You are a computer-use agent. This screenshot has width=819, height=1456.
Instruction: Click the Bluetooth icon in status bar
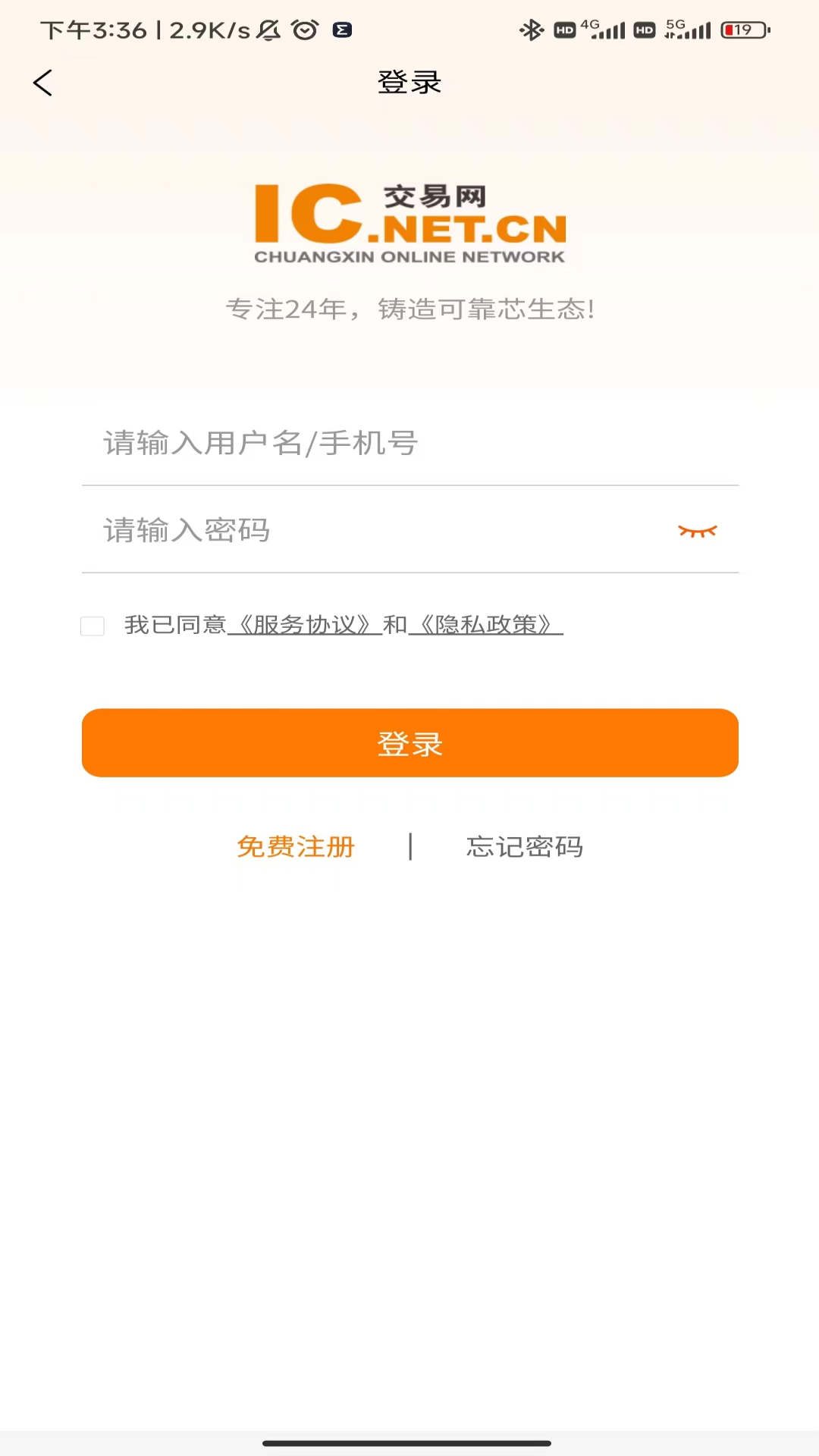531,30
